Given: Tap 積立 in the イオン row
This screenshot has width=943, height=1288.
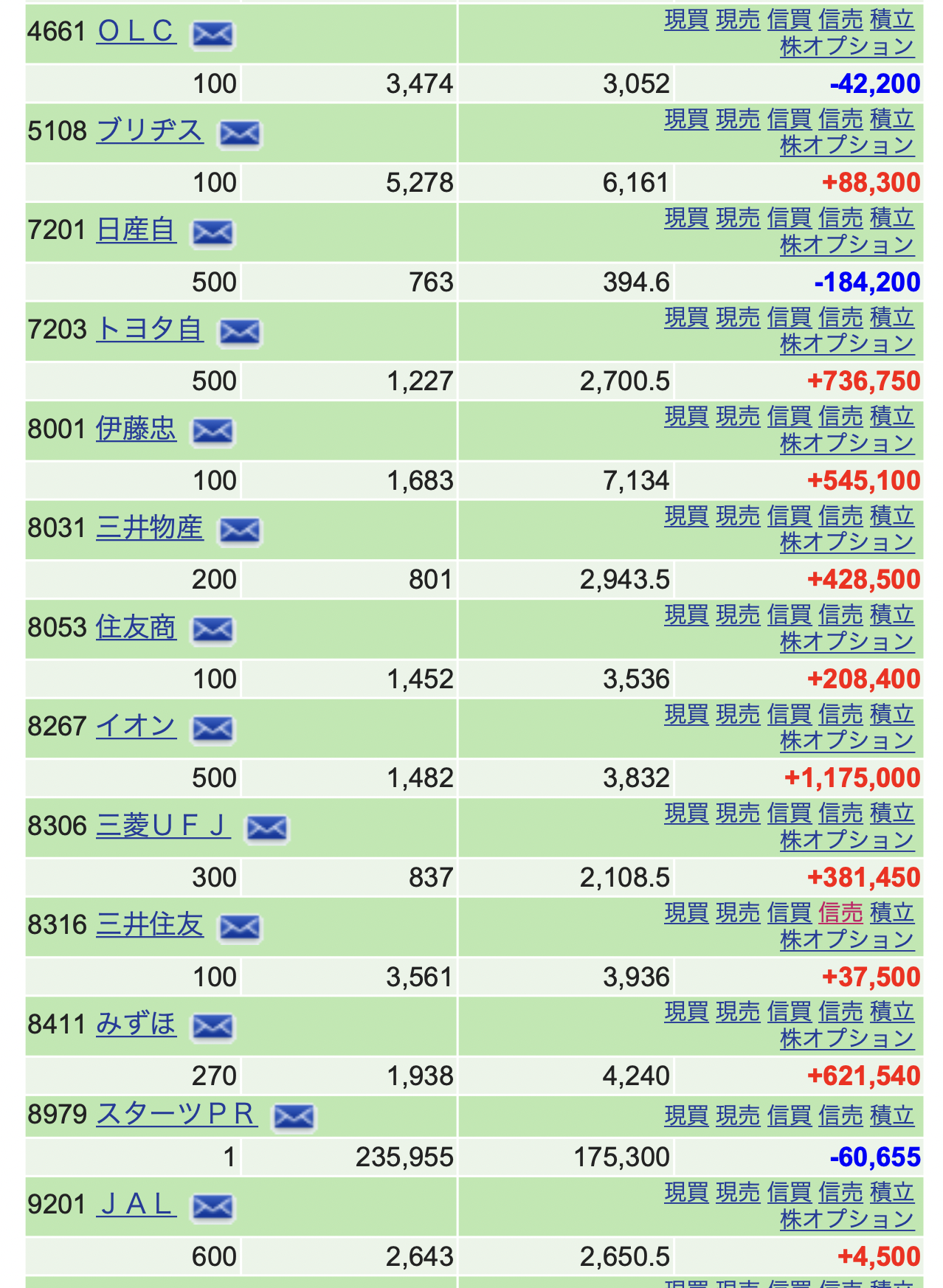Looking at the screenshot, I should pos(892,715).
